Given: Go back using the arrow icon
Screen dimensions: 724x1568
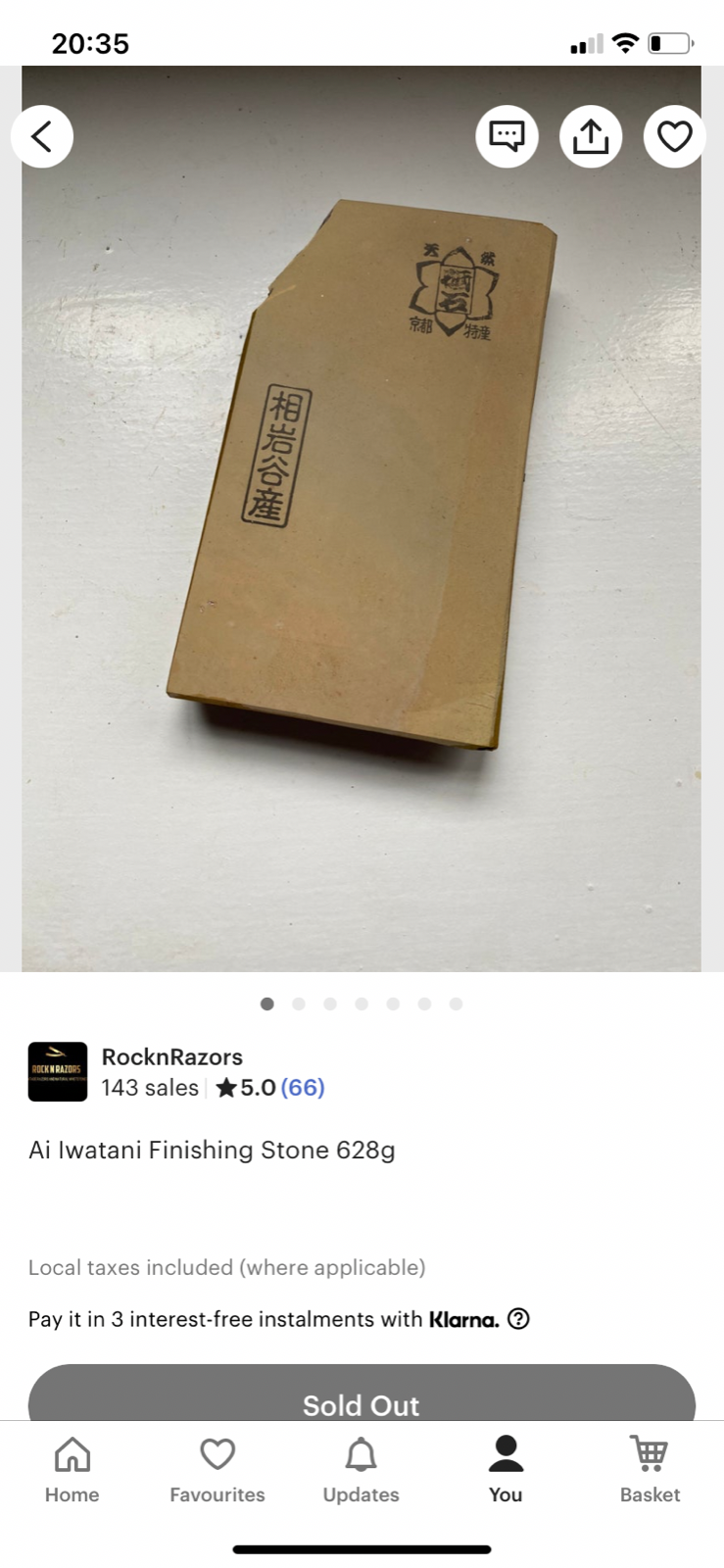Looking at the screenshot, I should tap(42, 136).
